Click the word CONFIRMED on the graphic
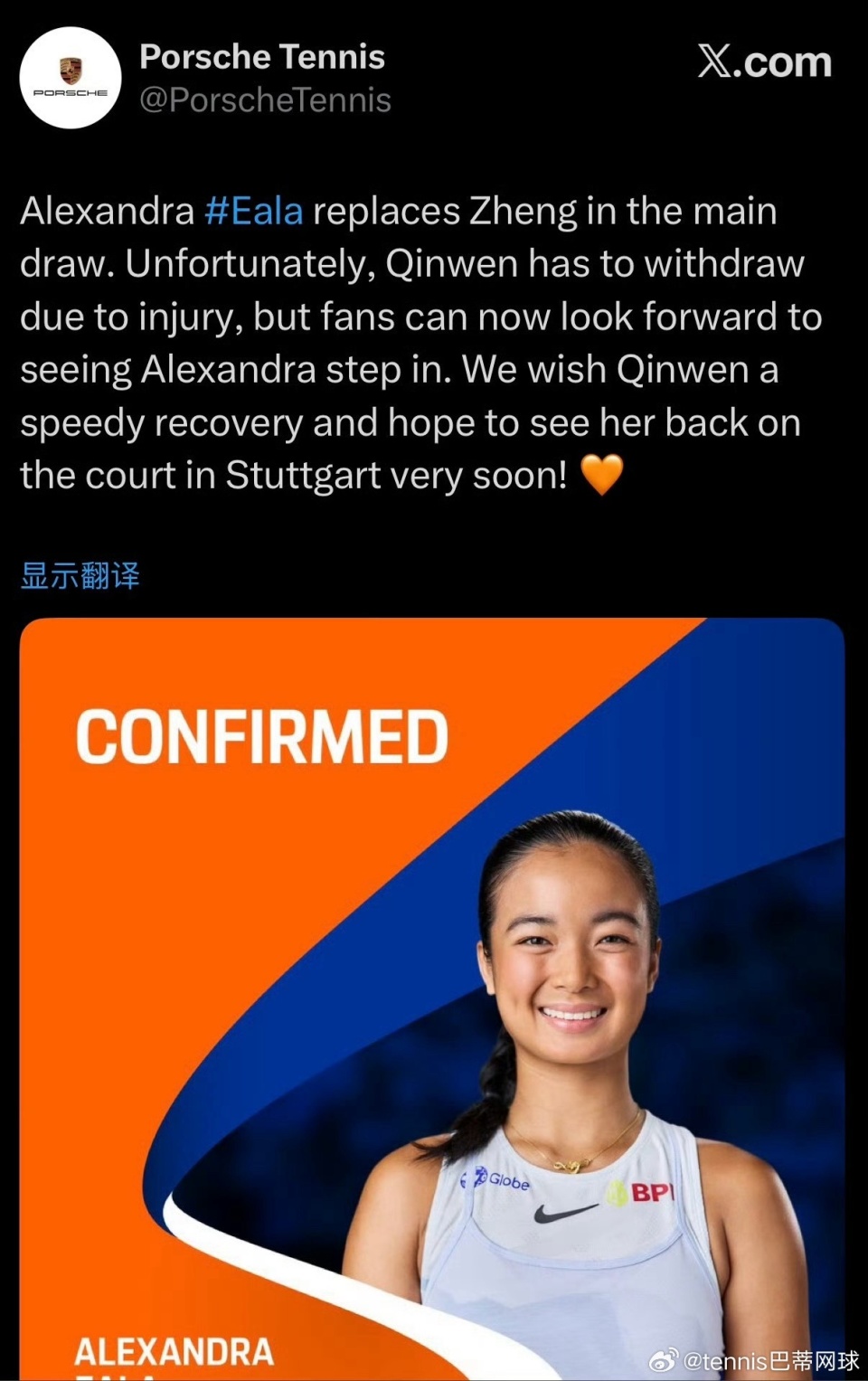 (262, 735)
